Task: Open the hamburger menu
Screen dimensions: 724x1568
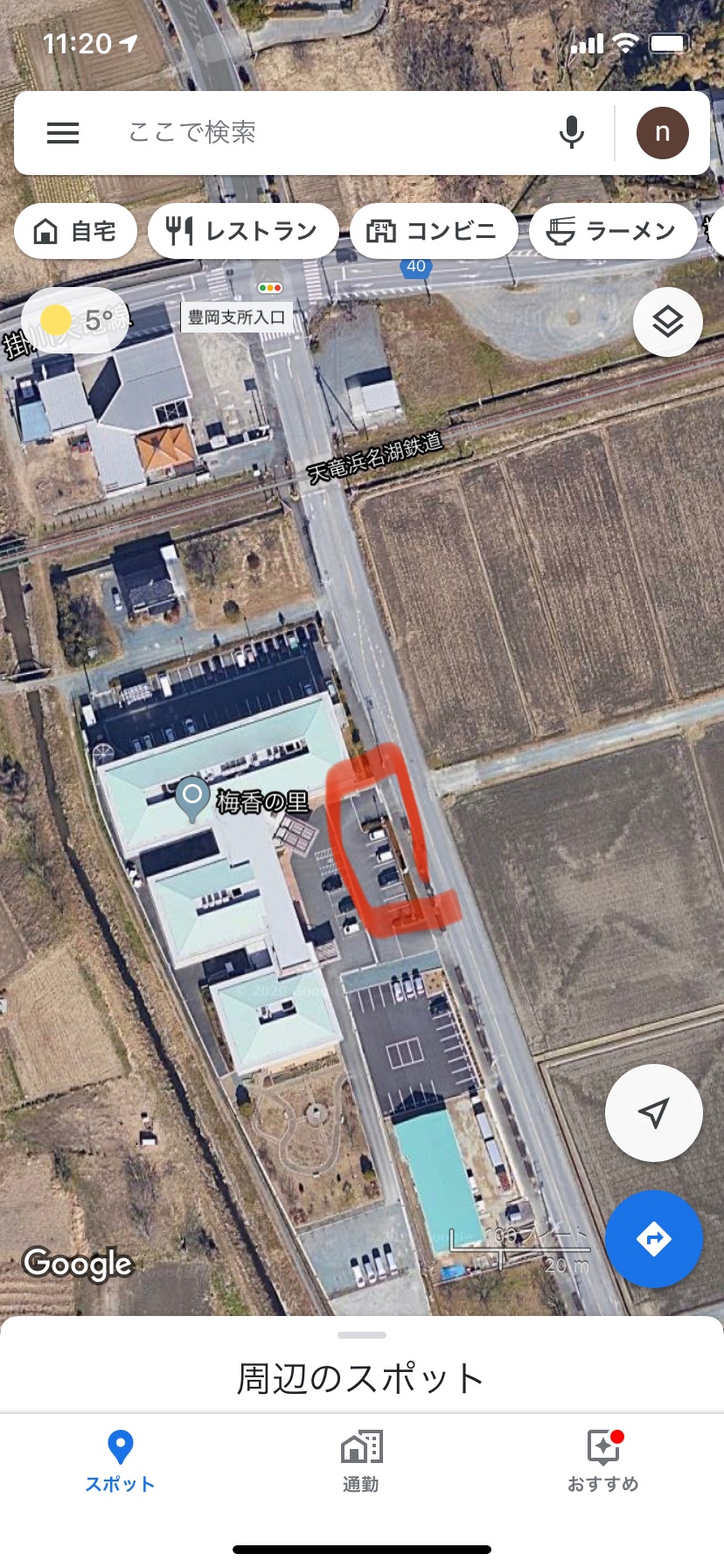Action: (x=63, y=133)
